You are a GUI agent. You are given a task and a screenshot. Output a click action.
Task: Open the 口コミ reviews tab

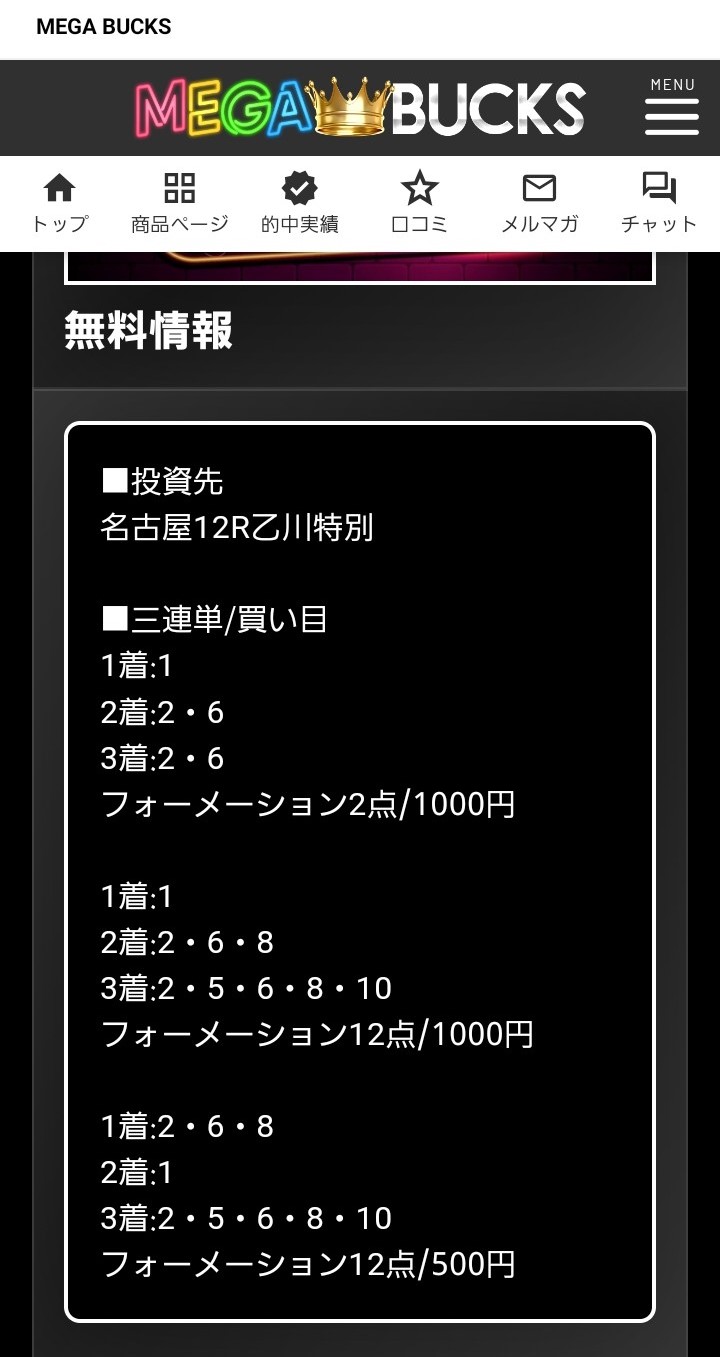click(x=420, y=203)
